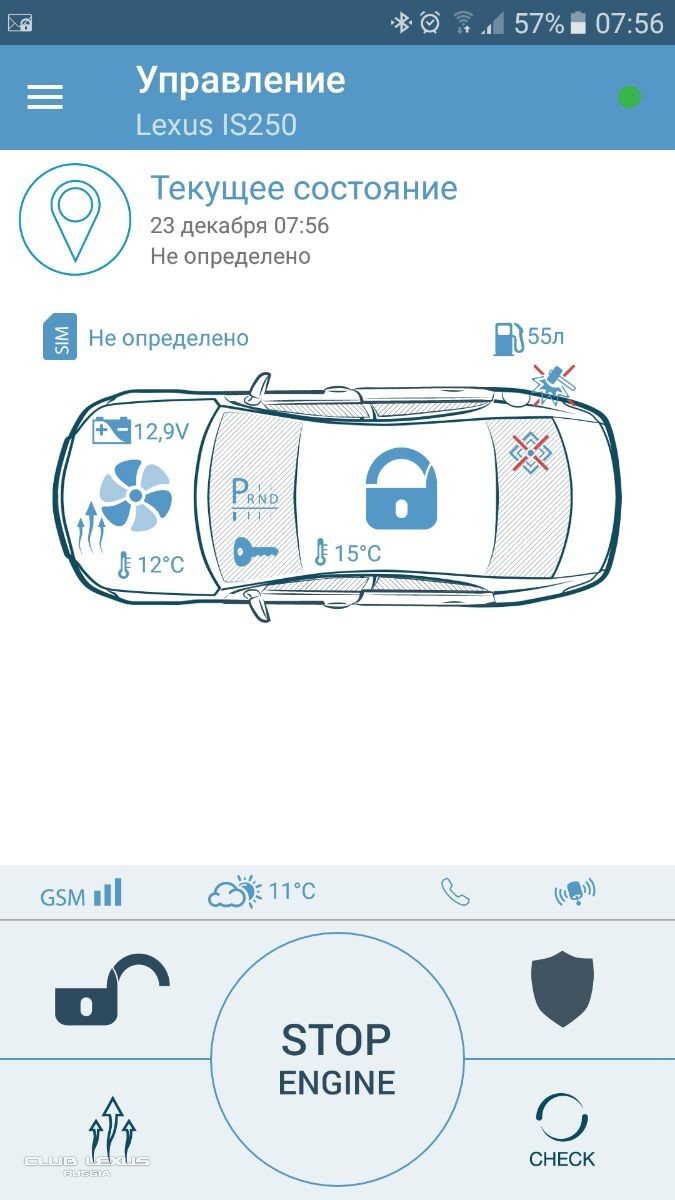Arm security with the shield icon
This screenshot has height=1200, width=675.
(x=562, y=989)
